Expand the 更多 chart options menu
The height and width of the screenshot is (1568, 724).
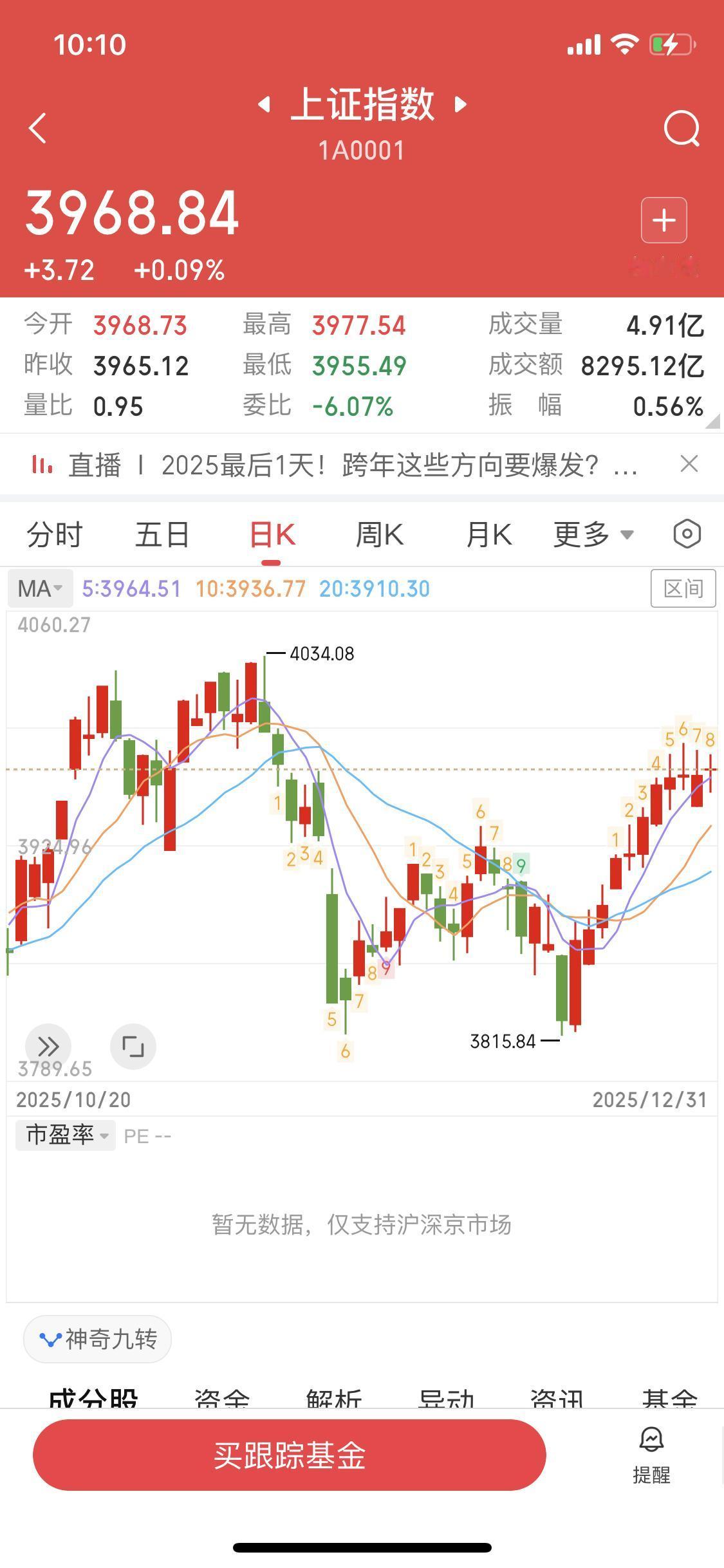click(x=591, y=534)
